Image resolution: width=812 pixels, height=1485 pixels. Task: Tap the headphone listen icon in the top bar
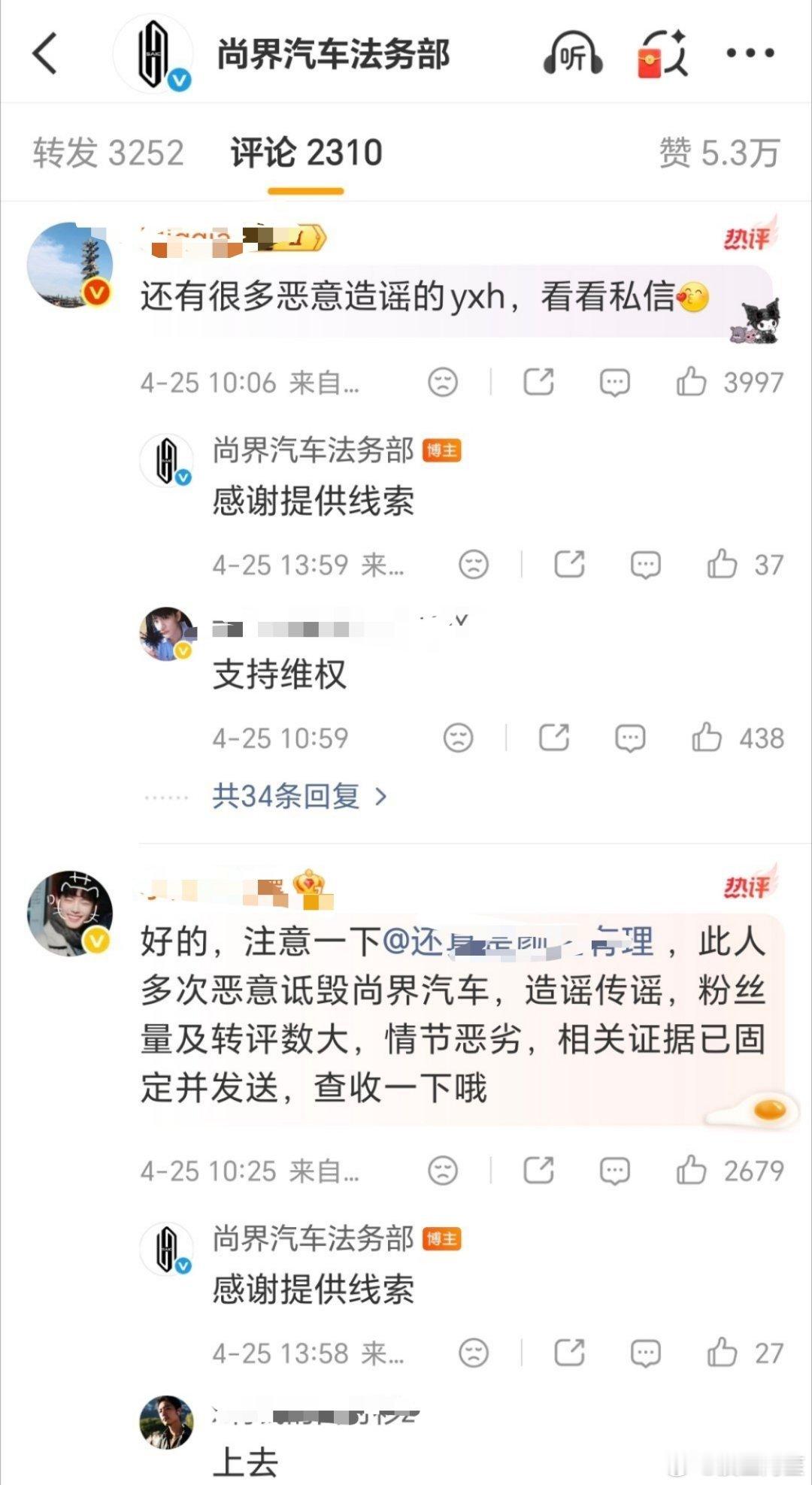pos(573,54)
